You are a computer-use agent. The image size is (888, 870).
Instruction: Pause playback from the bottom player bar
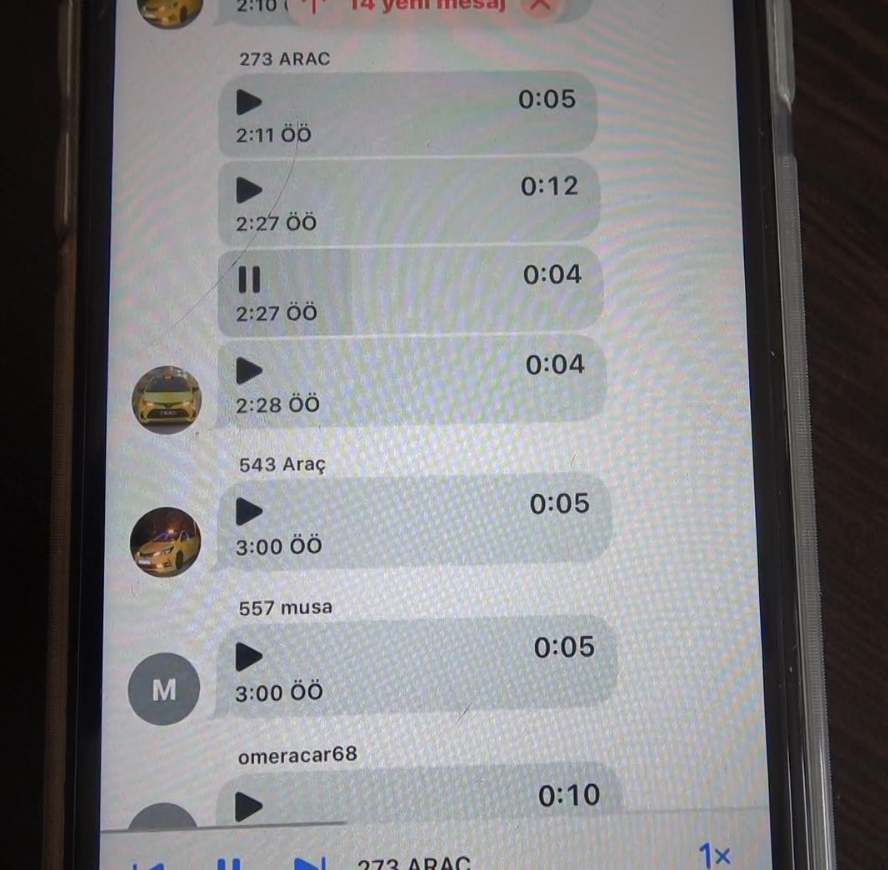(230, 864)
